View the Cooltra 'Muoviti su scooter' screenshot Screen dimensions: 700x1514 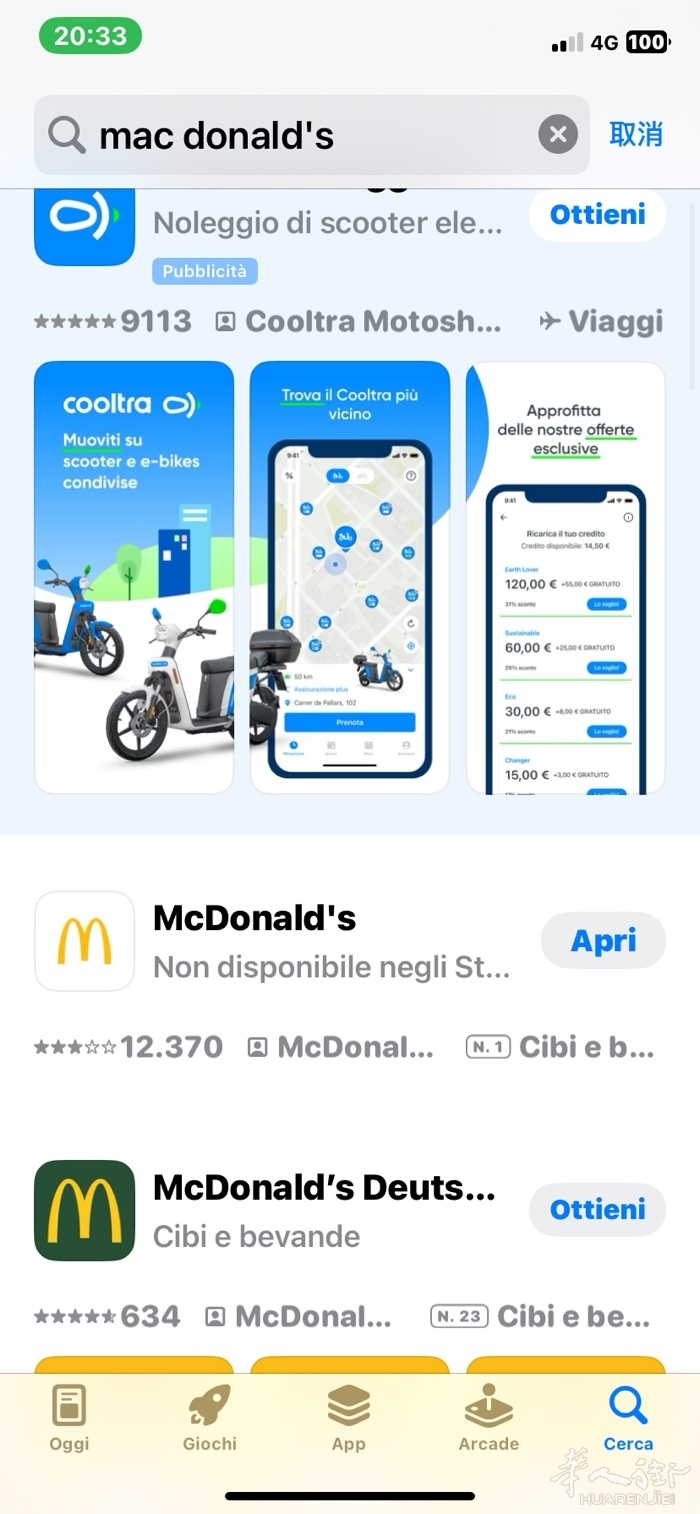134,577
